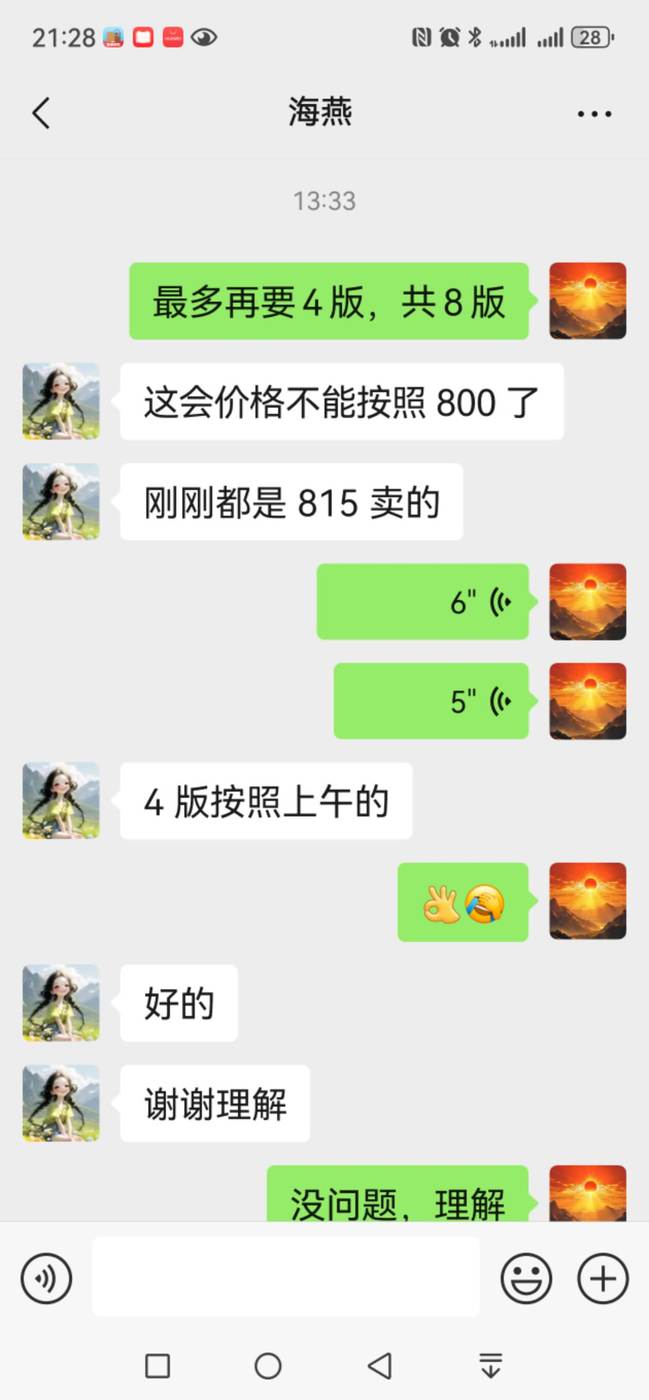This screenshot has height=1400, width=649.
Task: Open the plus attachments panel
Action: (x=603, y=1278)
